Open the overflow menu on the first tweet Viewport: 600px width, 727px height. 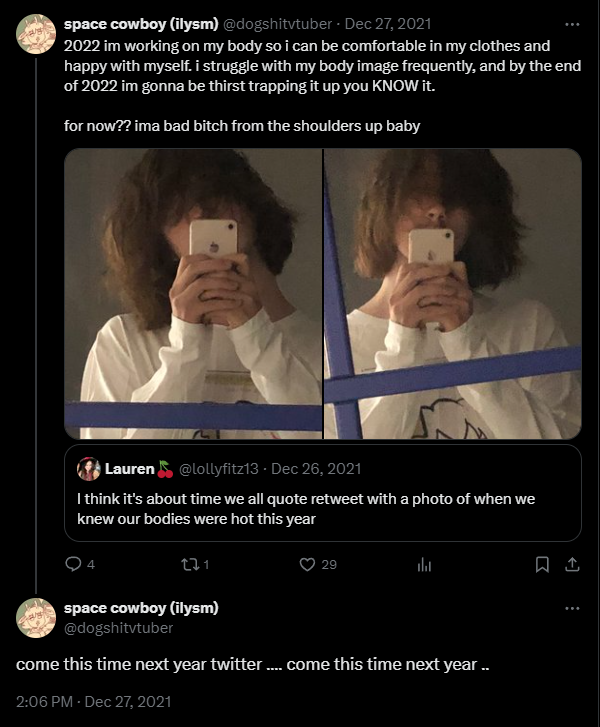tap(572, 23)
